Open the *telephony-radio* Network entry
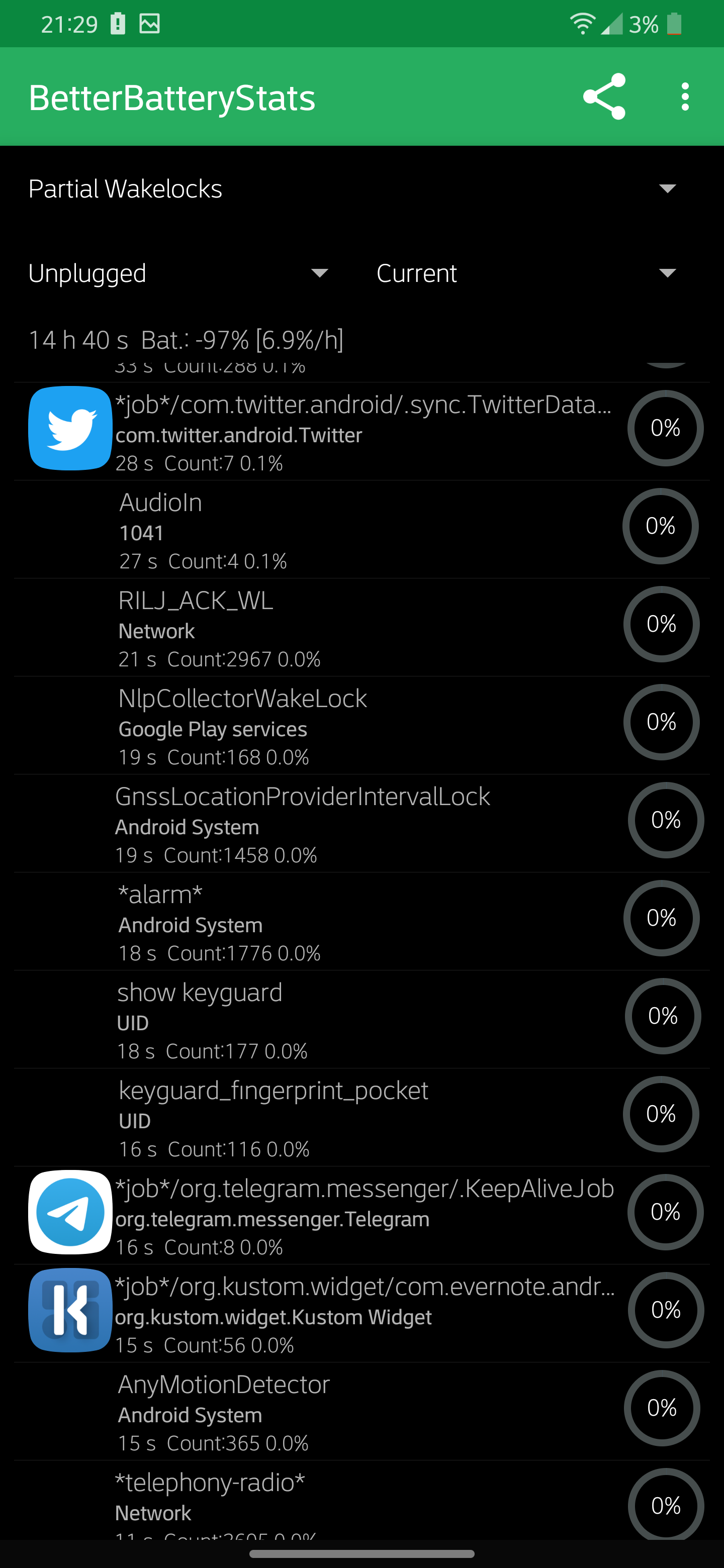 (361, 1501)
